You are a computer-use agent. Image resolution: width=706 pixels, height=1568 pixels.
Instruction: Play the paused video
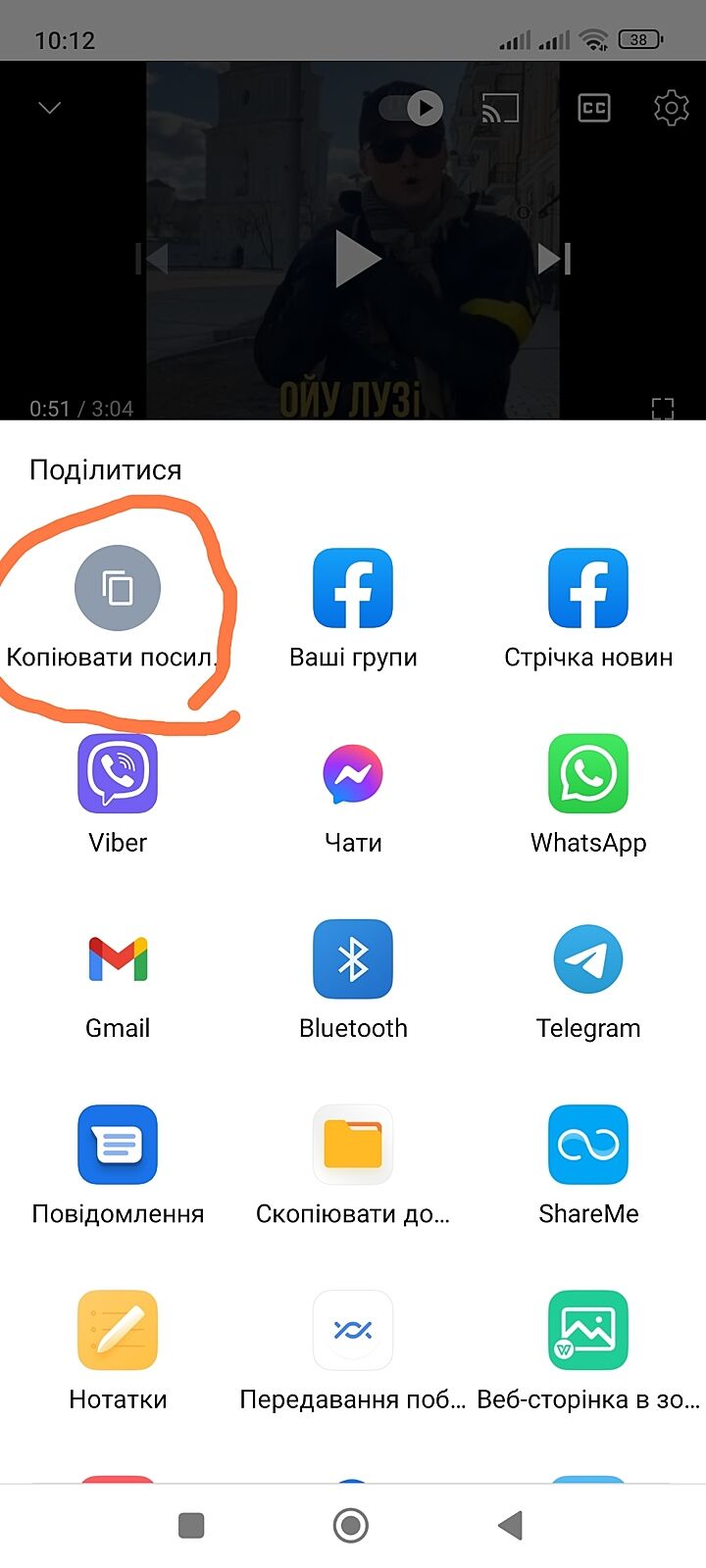(x=357, y=259)
